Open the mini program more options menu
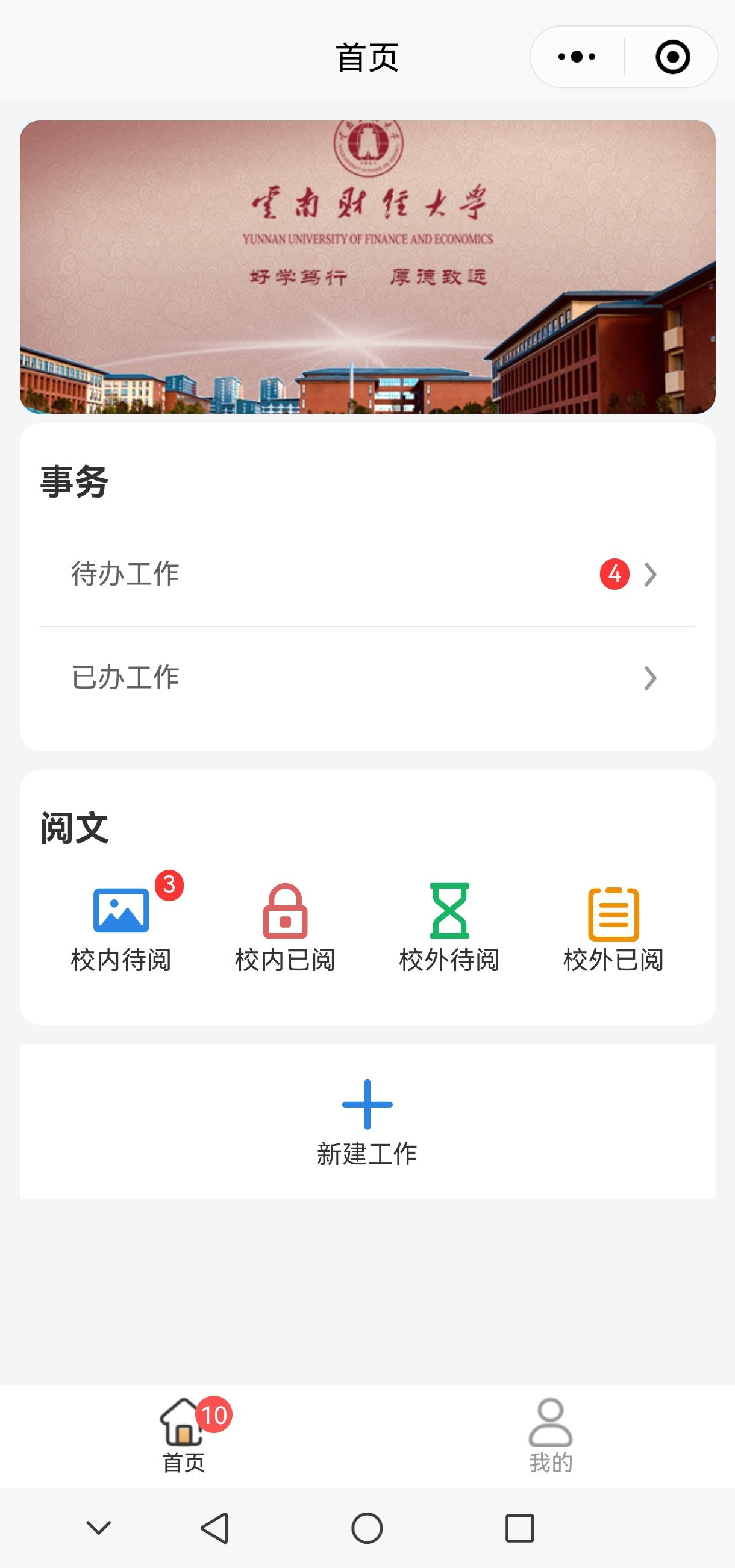The height and width of the screenshot is (1568, 735). [x=577, y=57]
